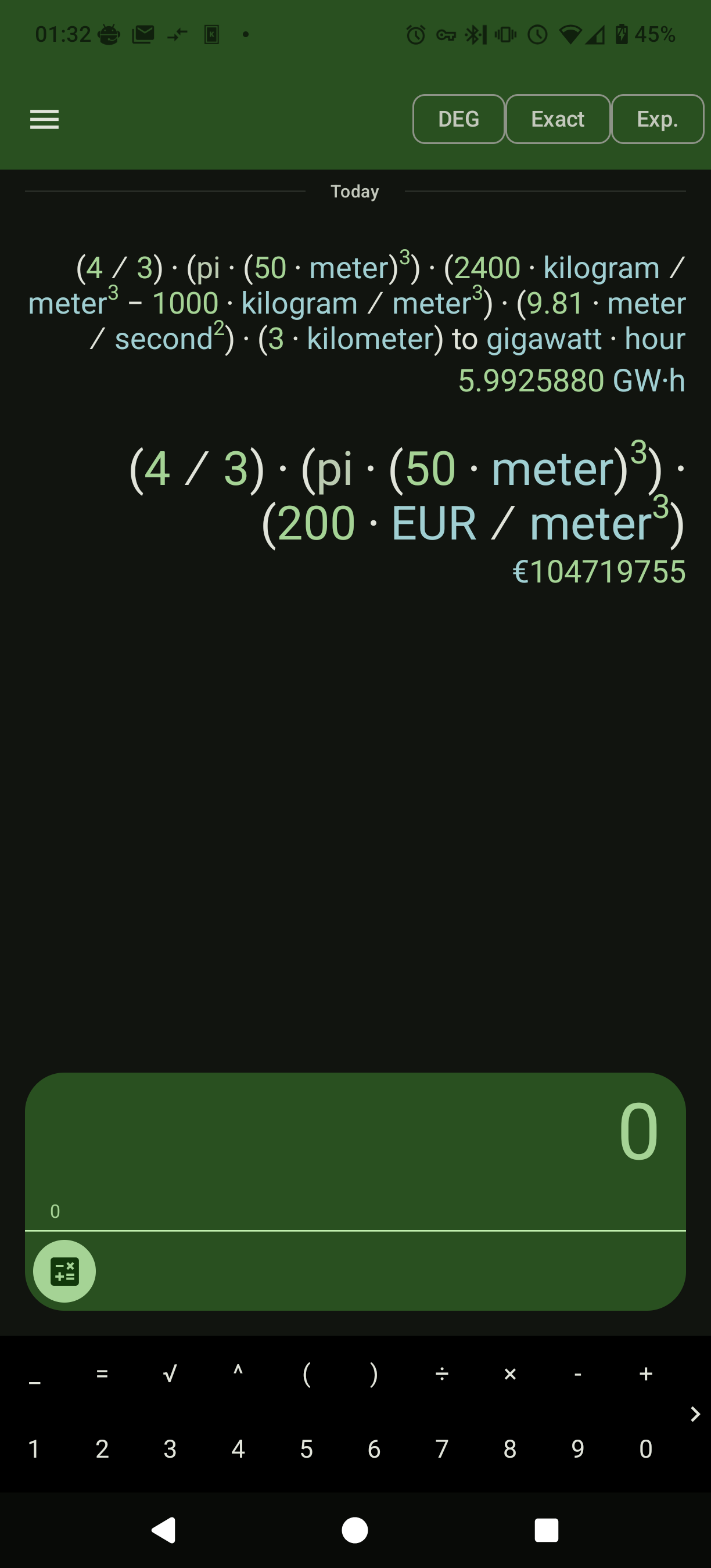
Task: Type an opening parenthesis
Action: (306, 1374)
